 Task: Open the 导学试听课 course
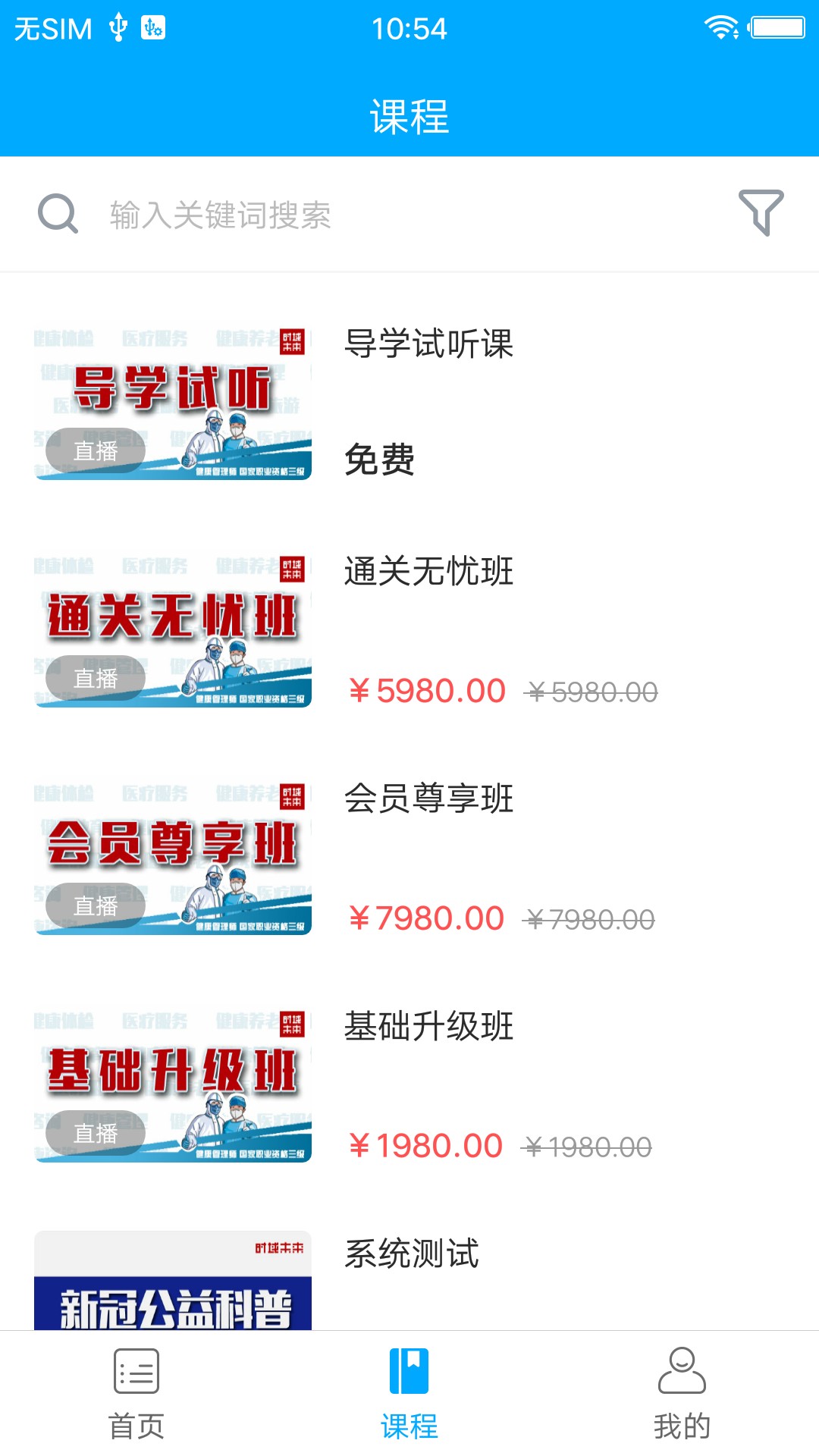(x=428, y=346)
